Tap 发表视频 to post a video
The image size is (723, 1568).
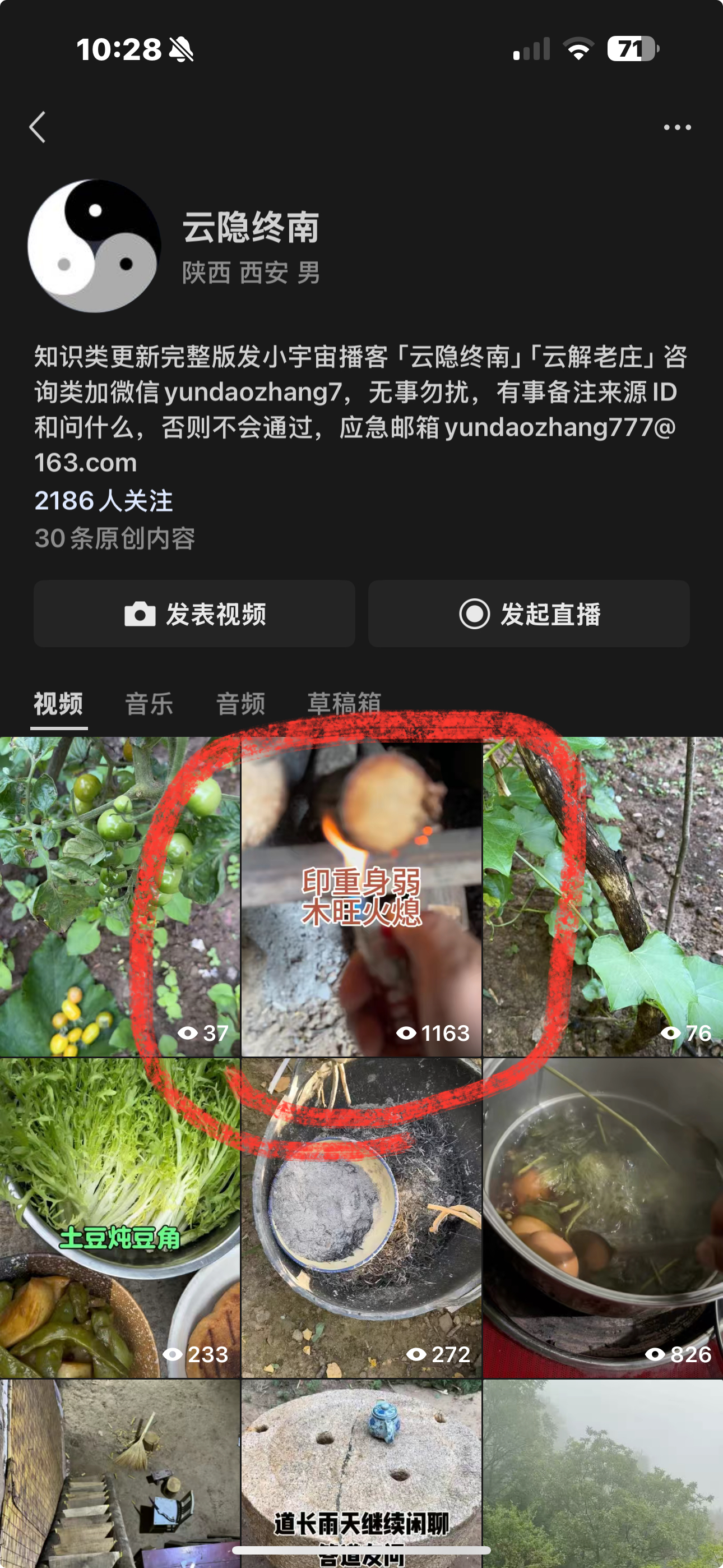point(194,614)
